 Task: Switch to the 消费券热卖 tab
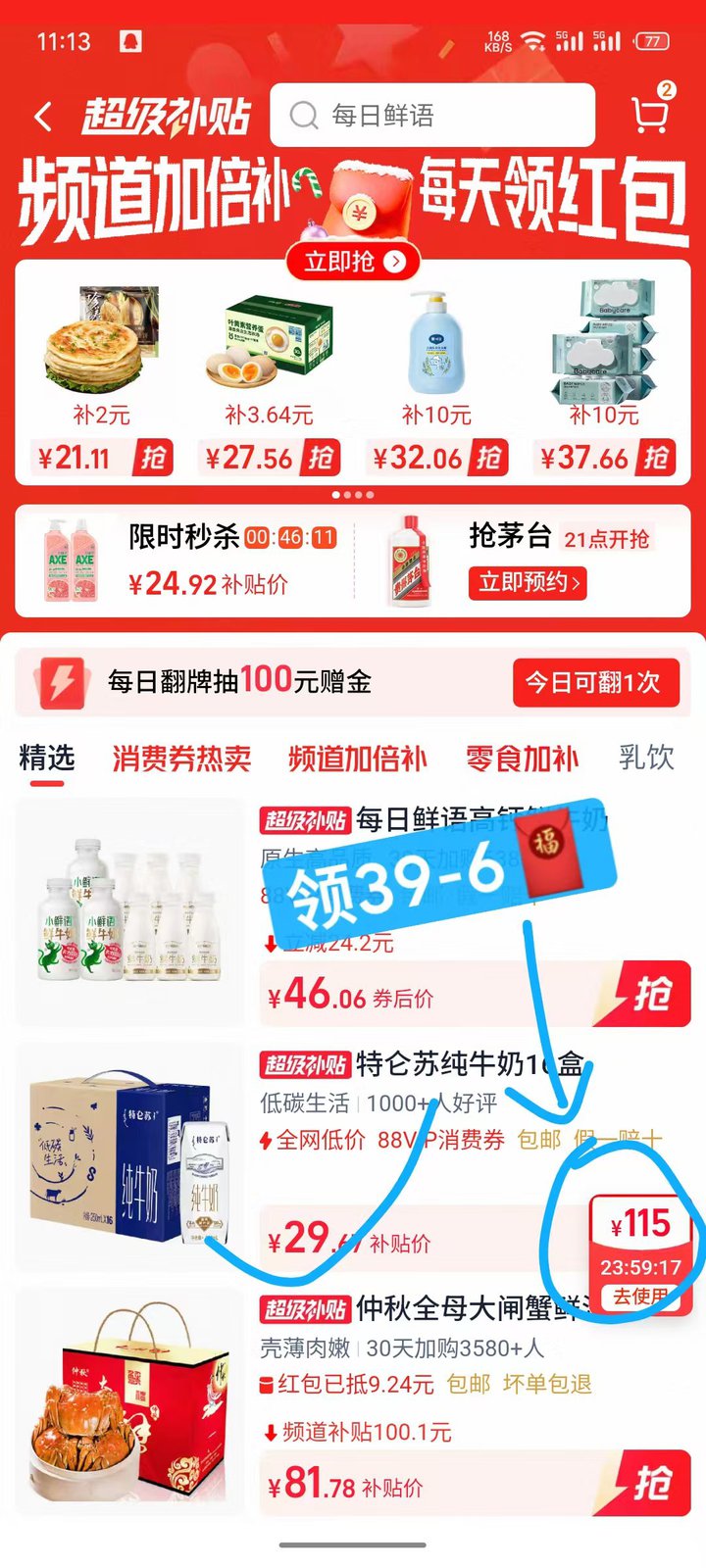182,759
